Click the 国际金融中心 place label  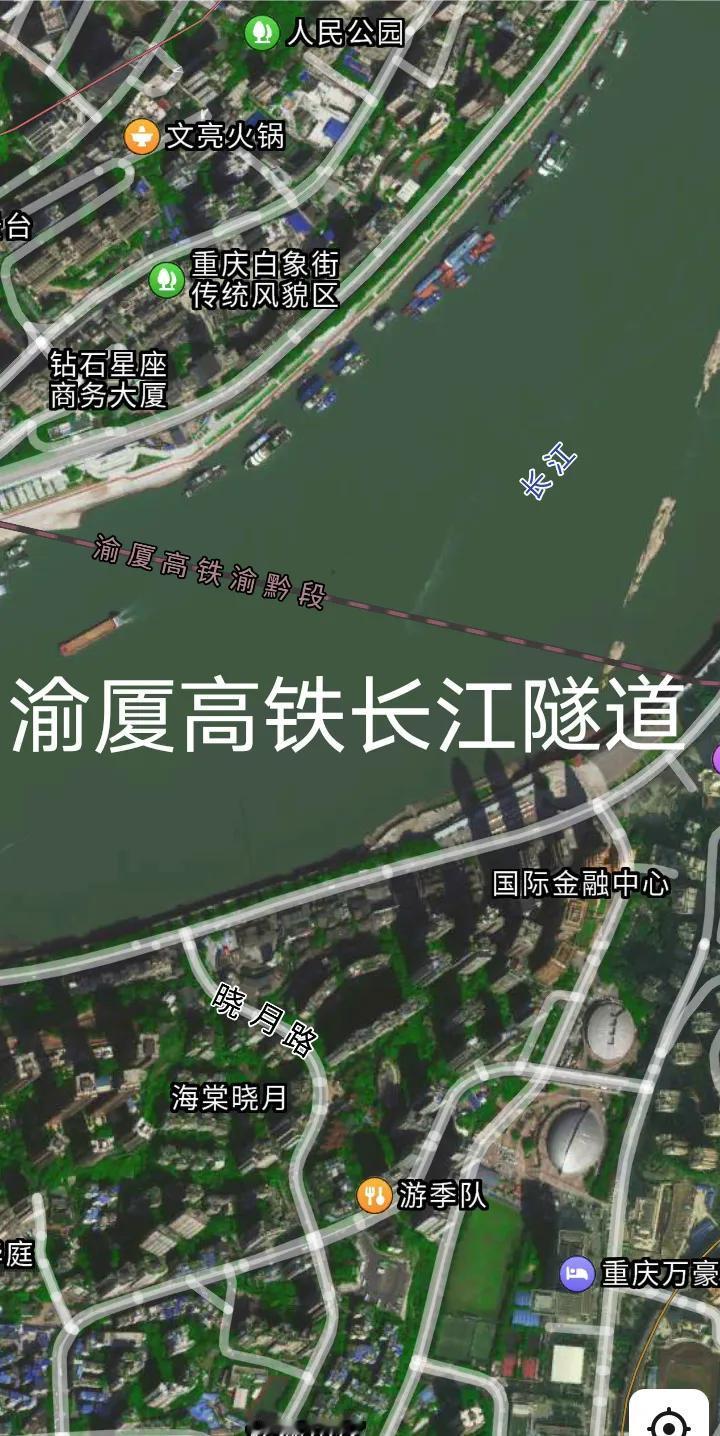click(581, 884)
